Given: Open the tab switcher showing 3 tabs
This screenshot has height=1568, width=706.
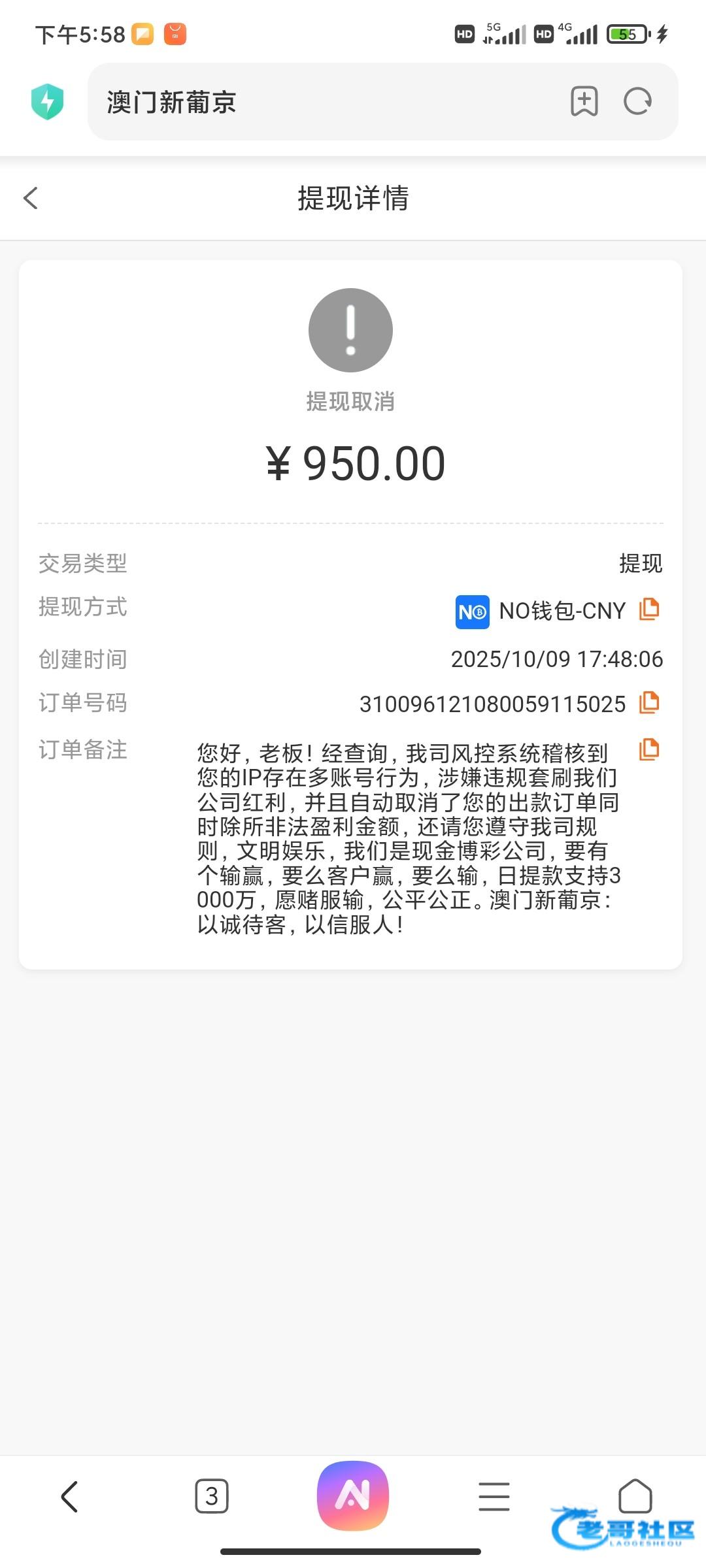Looking at the screenshot, I should [x=211, y=1496].
